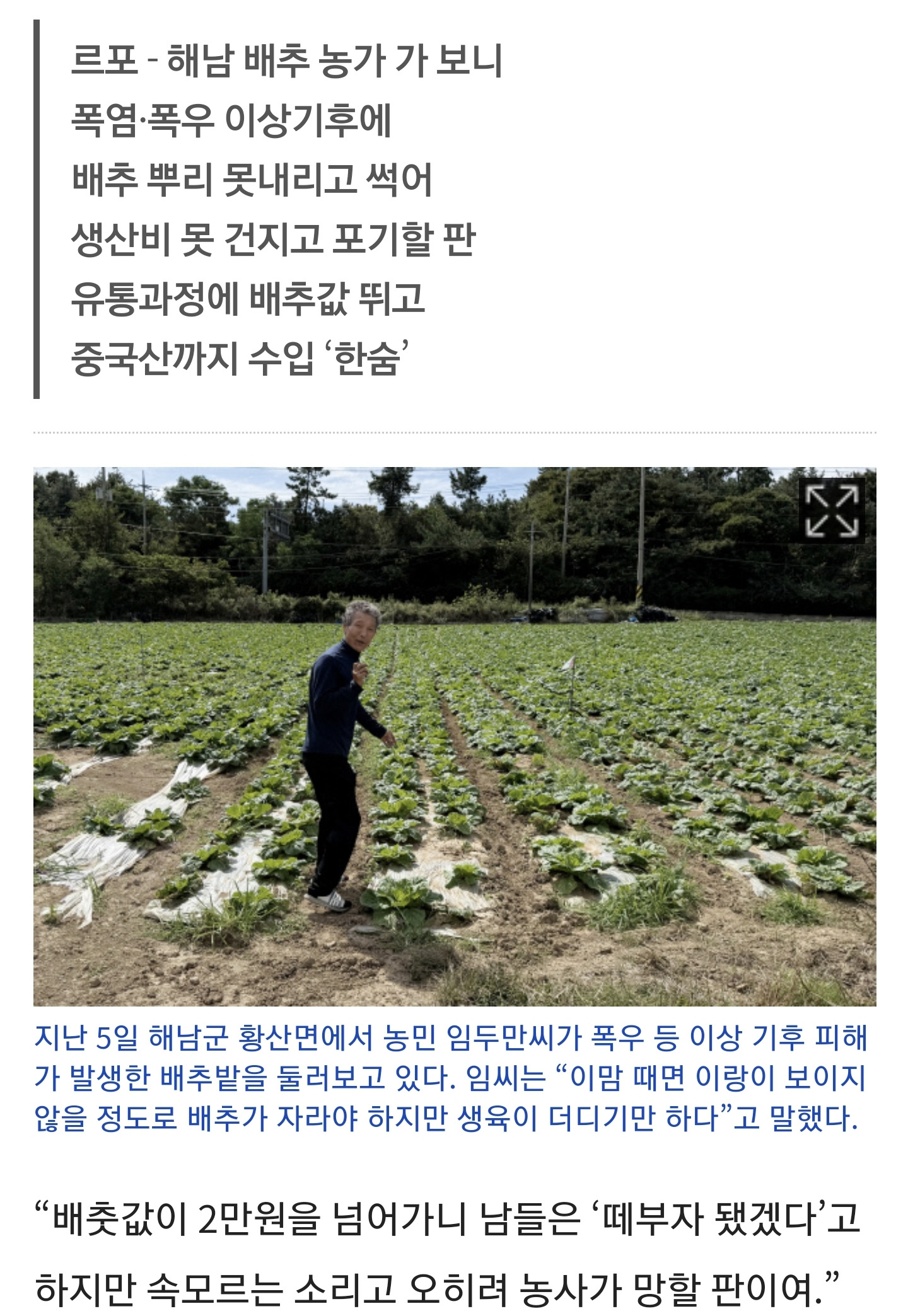Expand the cabbage field photo to fullscreen
Viewport: 908px width, 1316px height.
point(832,511)
